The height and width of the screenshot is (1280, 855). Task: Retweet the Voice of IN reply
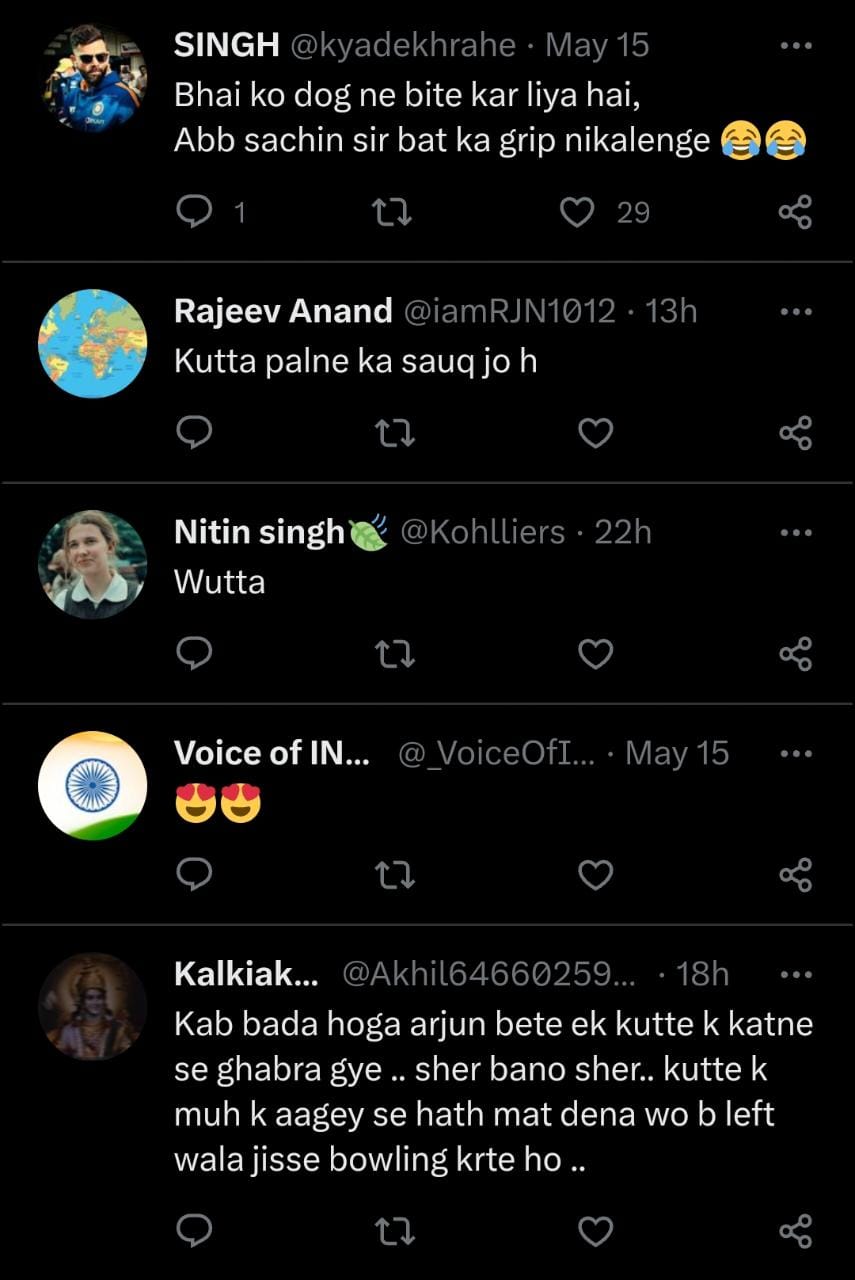click(395, 875)
